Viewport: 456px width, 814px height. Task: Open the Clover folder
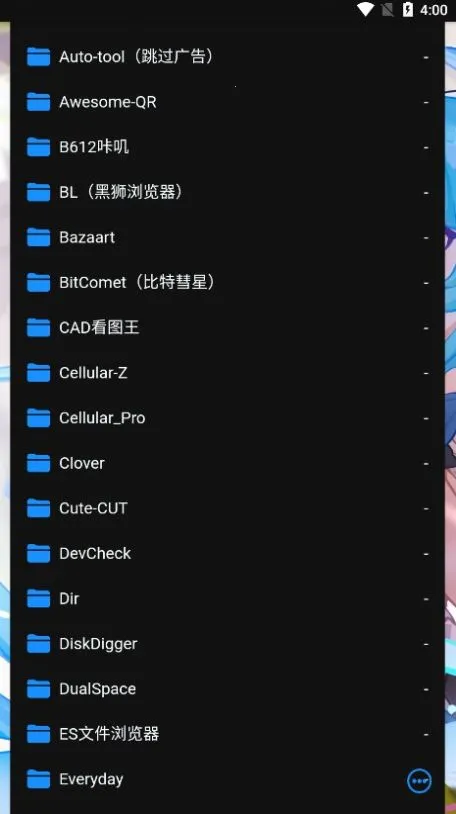pos(227,463)
